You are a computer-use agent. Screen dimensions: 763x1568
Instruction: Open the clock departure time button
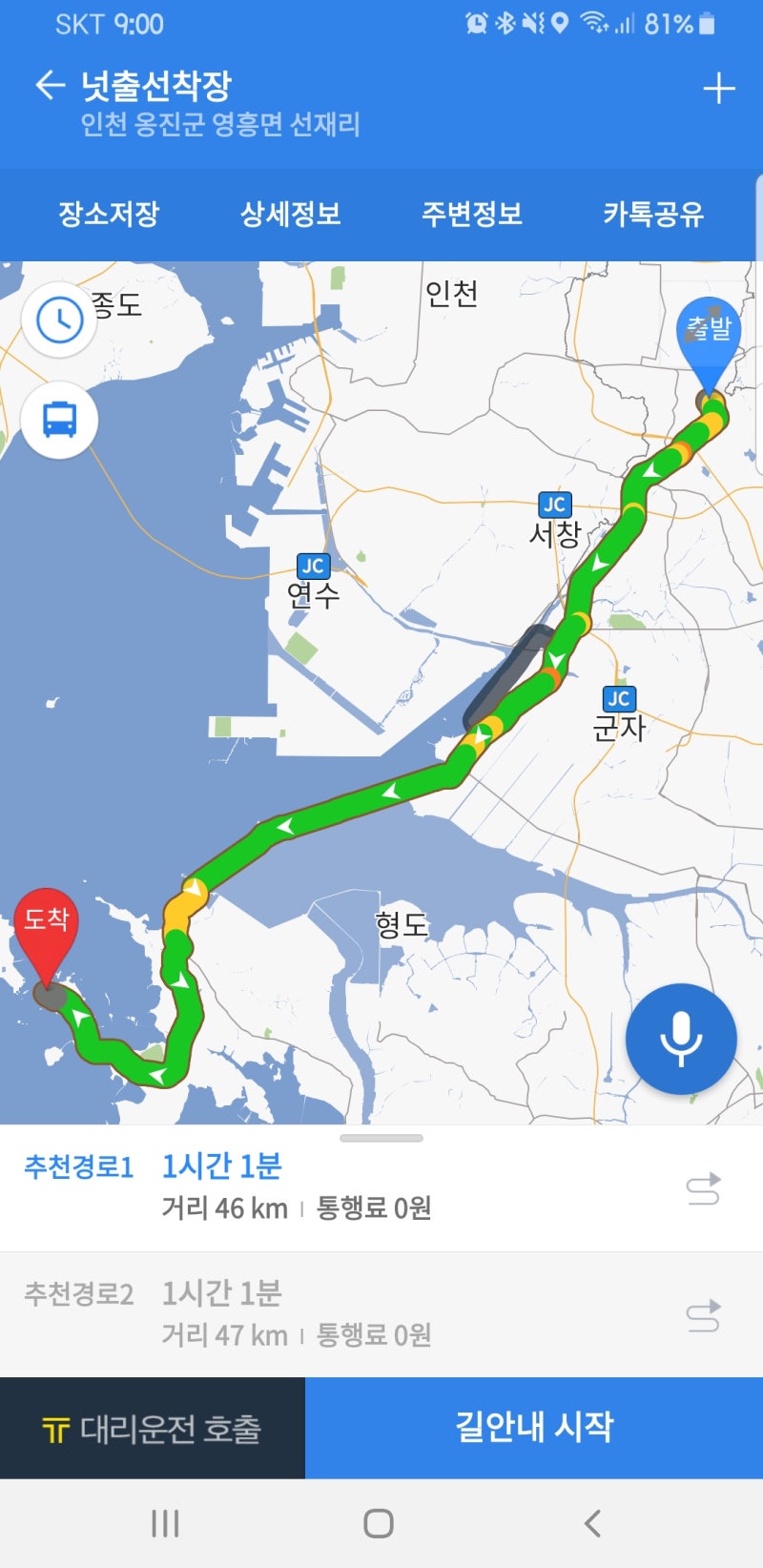point(59,320)
